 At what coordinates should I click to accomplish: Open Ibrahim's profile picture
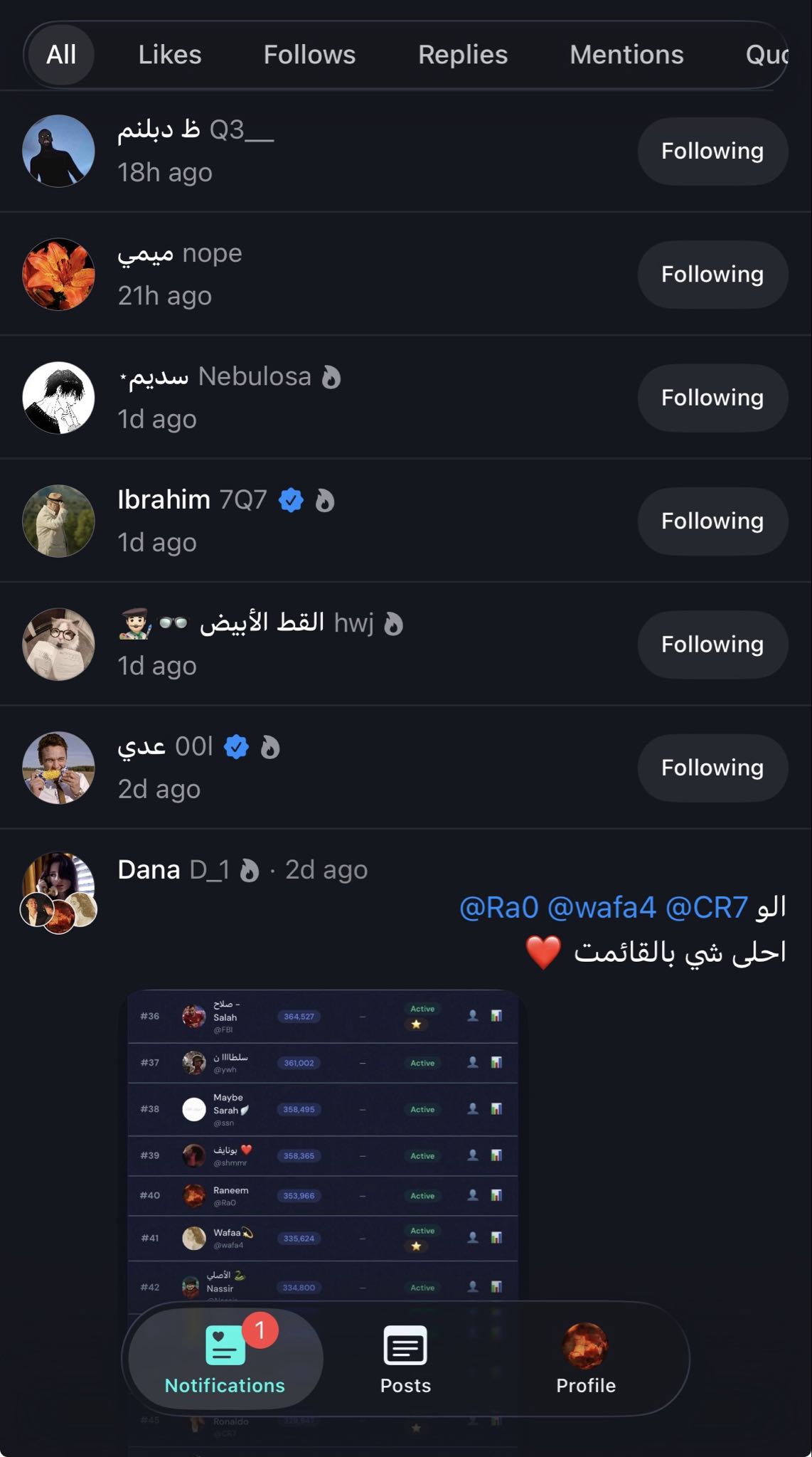[59, 521]
